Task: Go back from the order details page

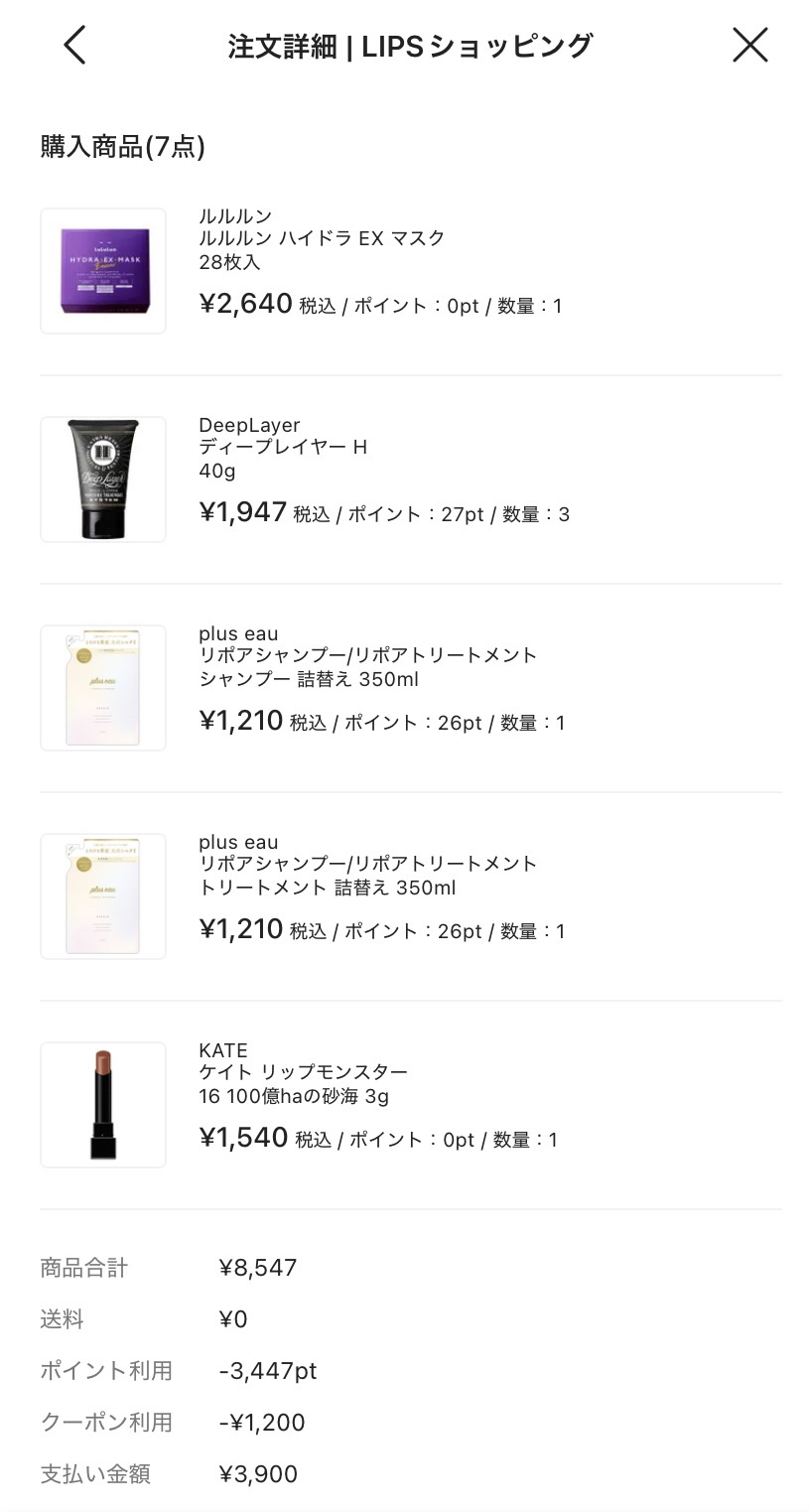Action: click(74, 46)
